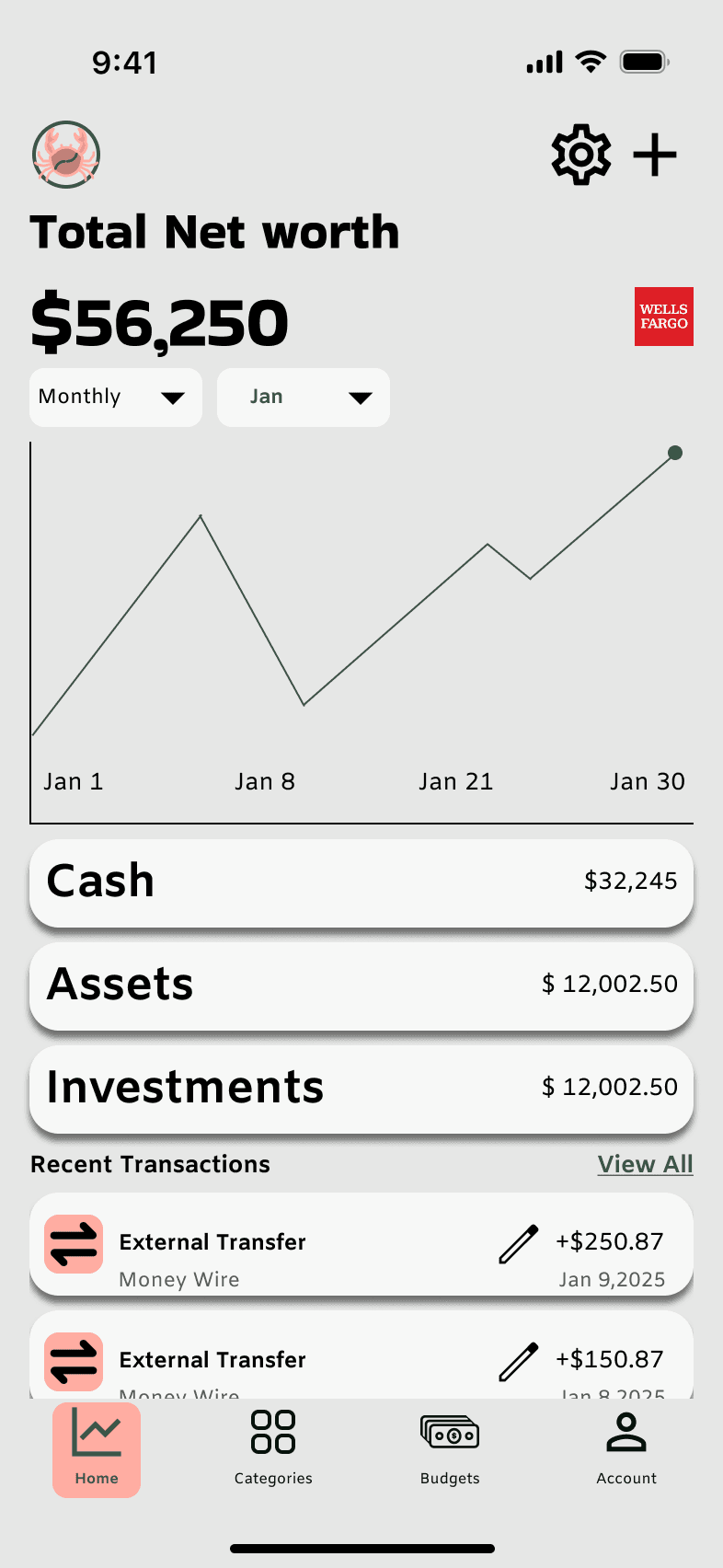Edit the +$250.87 External Transfer
This screenshot has height=1568, width=723.
tap(518, 1244)
